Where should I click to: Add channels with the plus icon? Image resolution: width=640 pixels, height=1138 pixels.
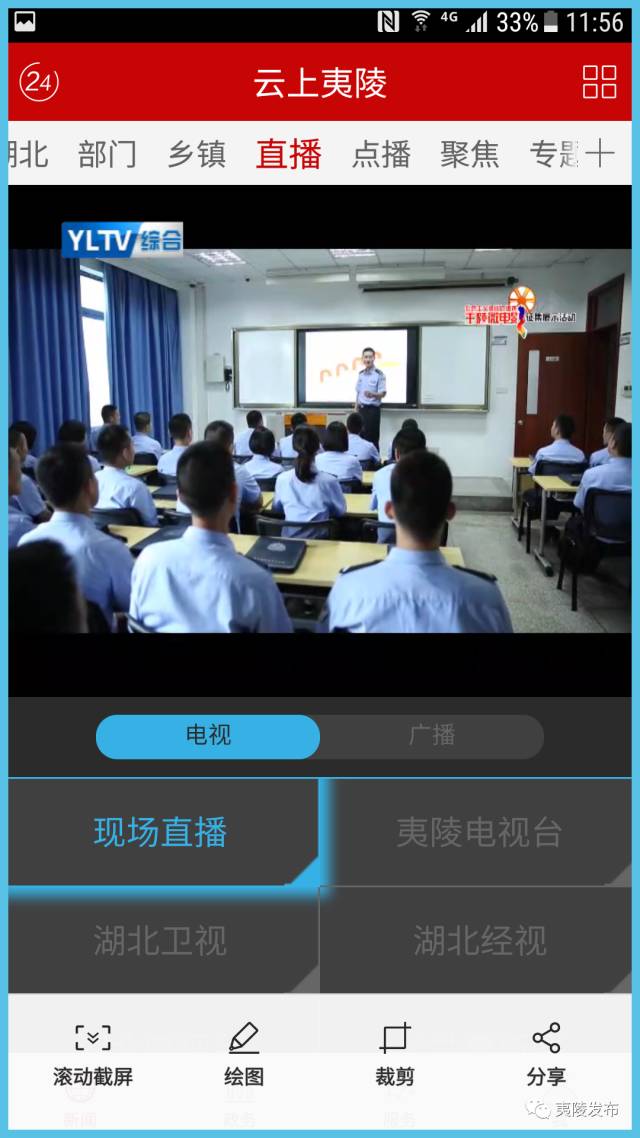click(x=600, y=154)
